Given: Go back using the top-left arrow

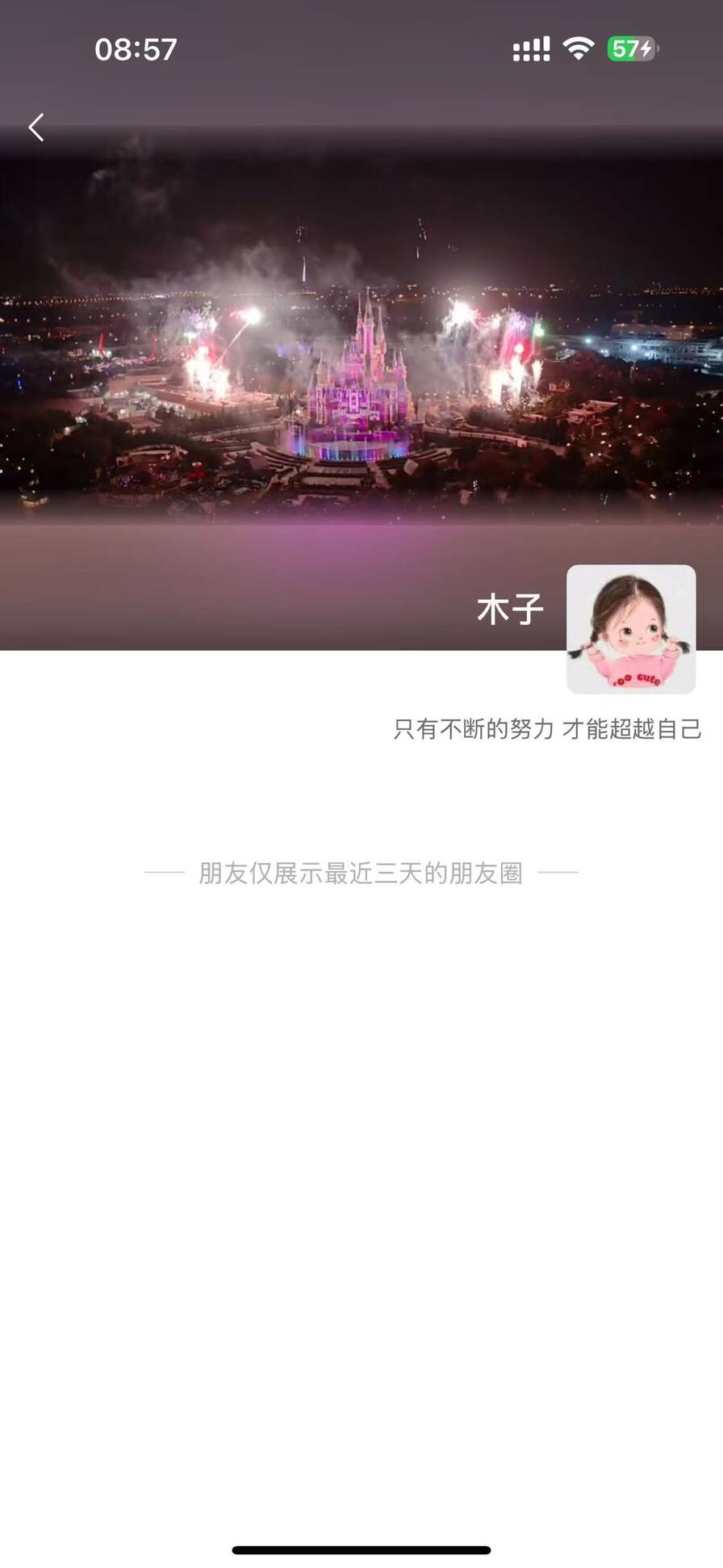Looking at the screenshot, I should [36, 128].
